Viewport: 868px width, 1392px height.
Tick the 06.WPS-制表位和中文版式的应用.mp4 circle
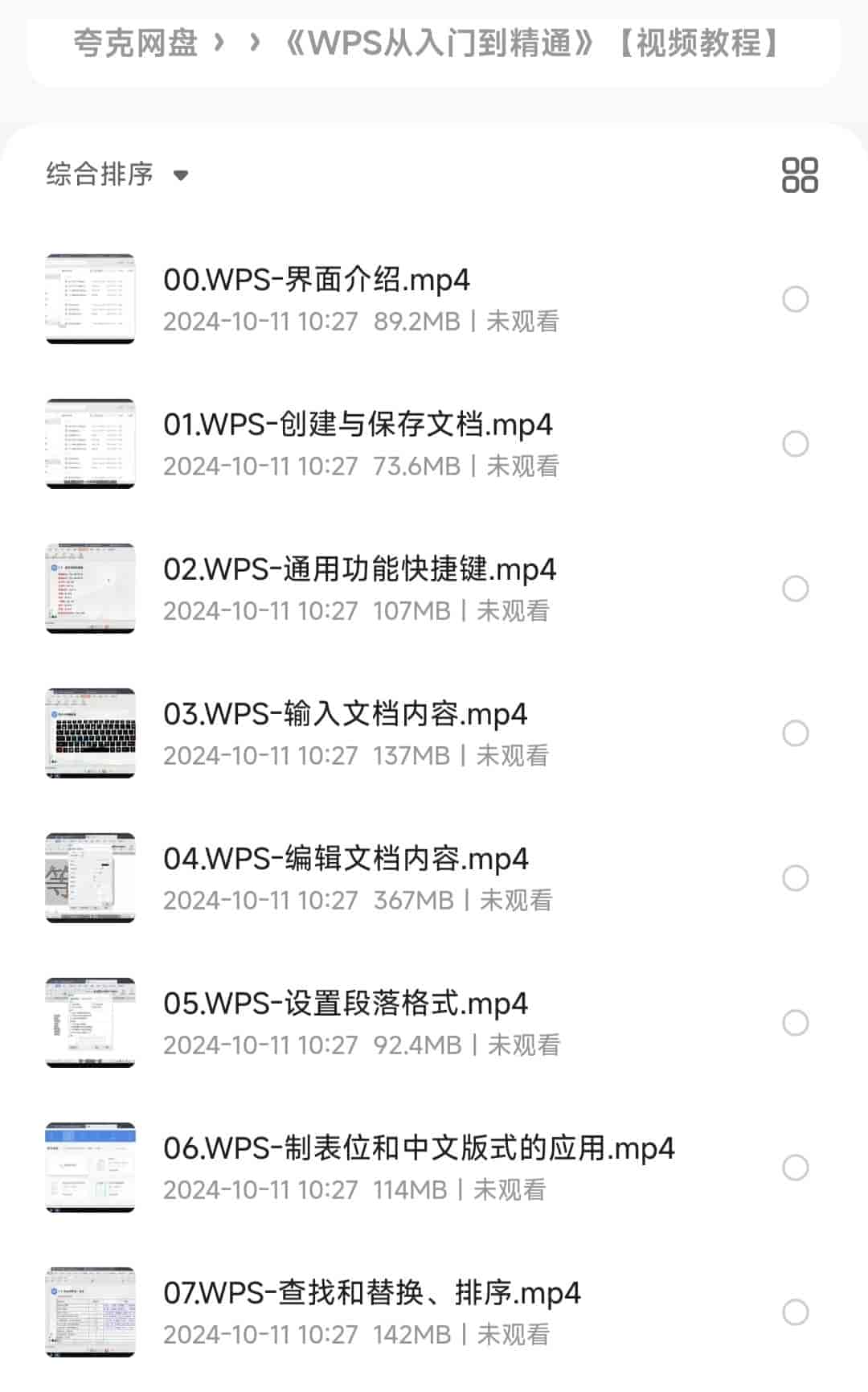coord(796,1168)
